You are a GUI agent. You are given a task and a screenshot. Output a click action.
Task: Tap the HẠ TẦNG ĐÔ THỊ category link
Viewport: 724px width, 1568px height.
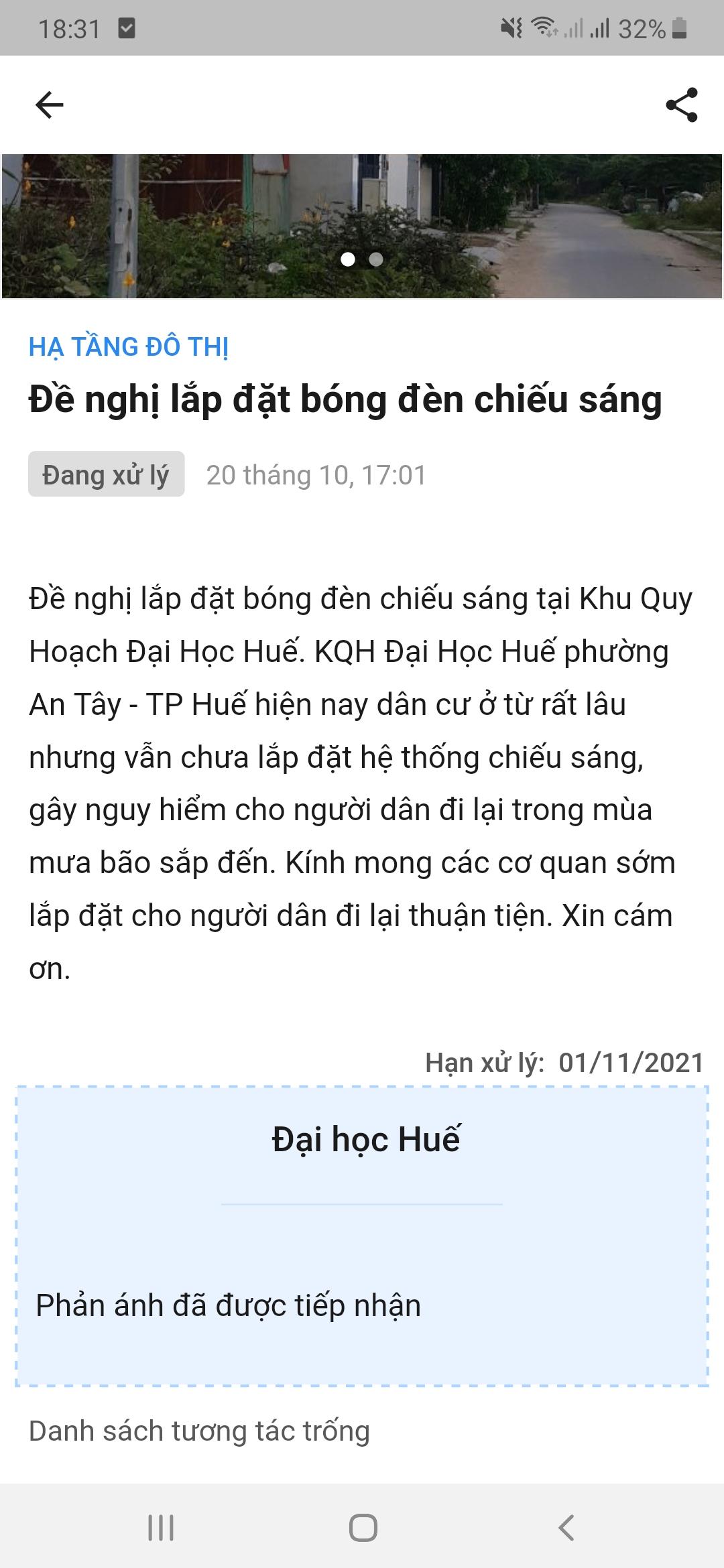[129, 347]
